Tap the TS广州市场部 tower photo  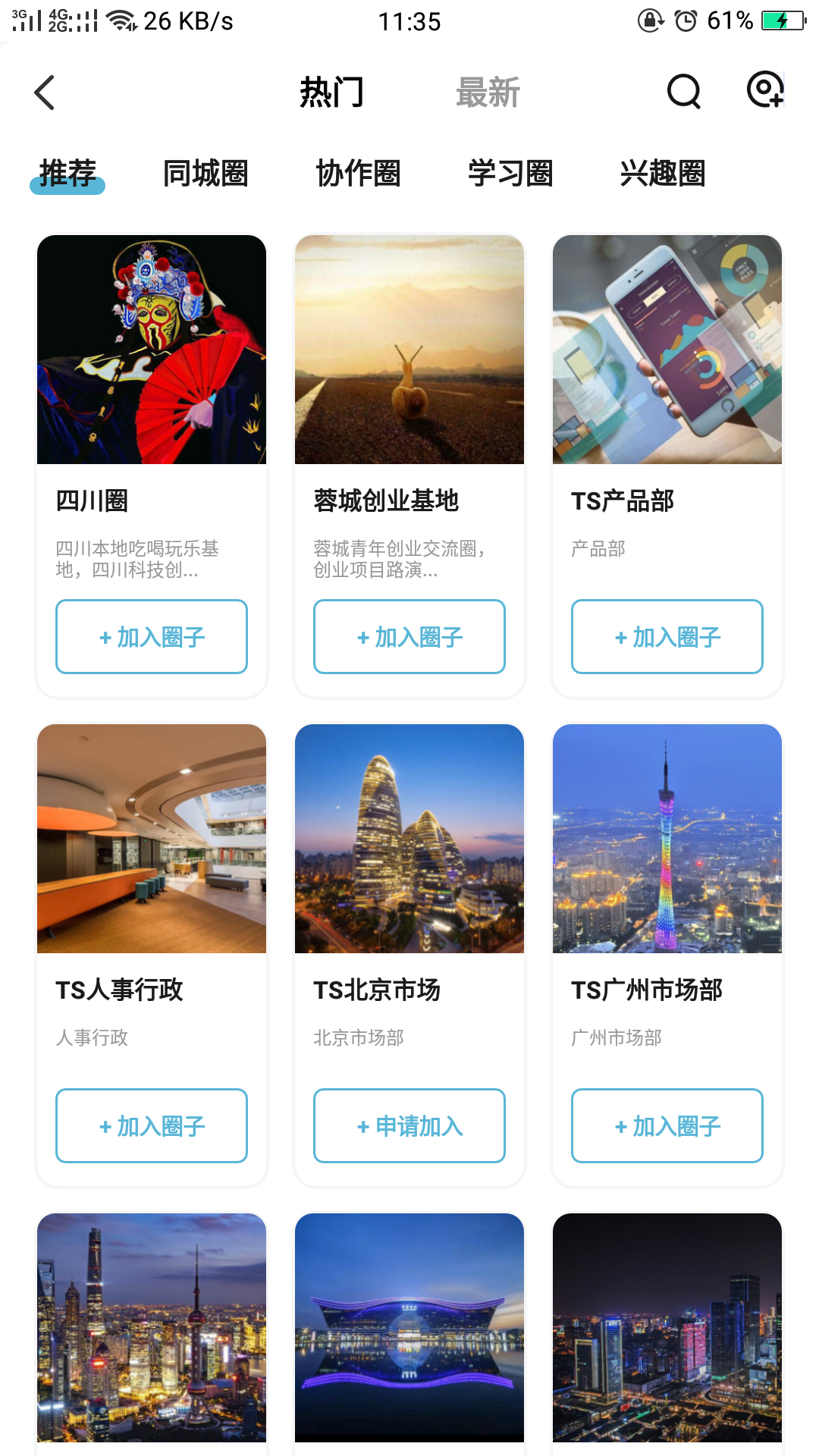tap(667, 839)
